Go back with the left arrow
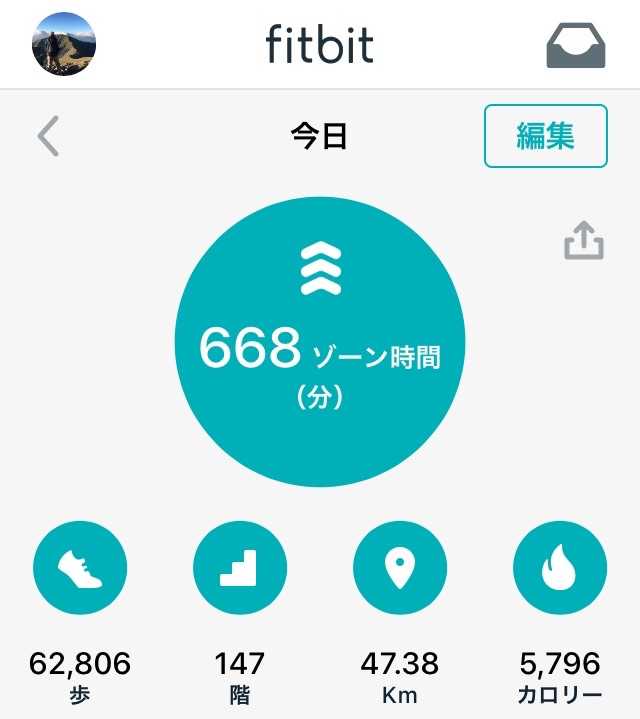This screenshot has width=640, height=719. coord(48,136)
